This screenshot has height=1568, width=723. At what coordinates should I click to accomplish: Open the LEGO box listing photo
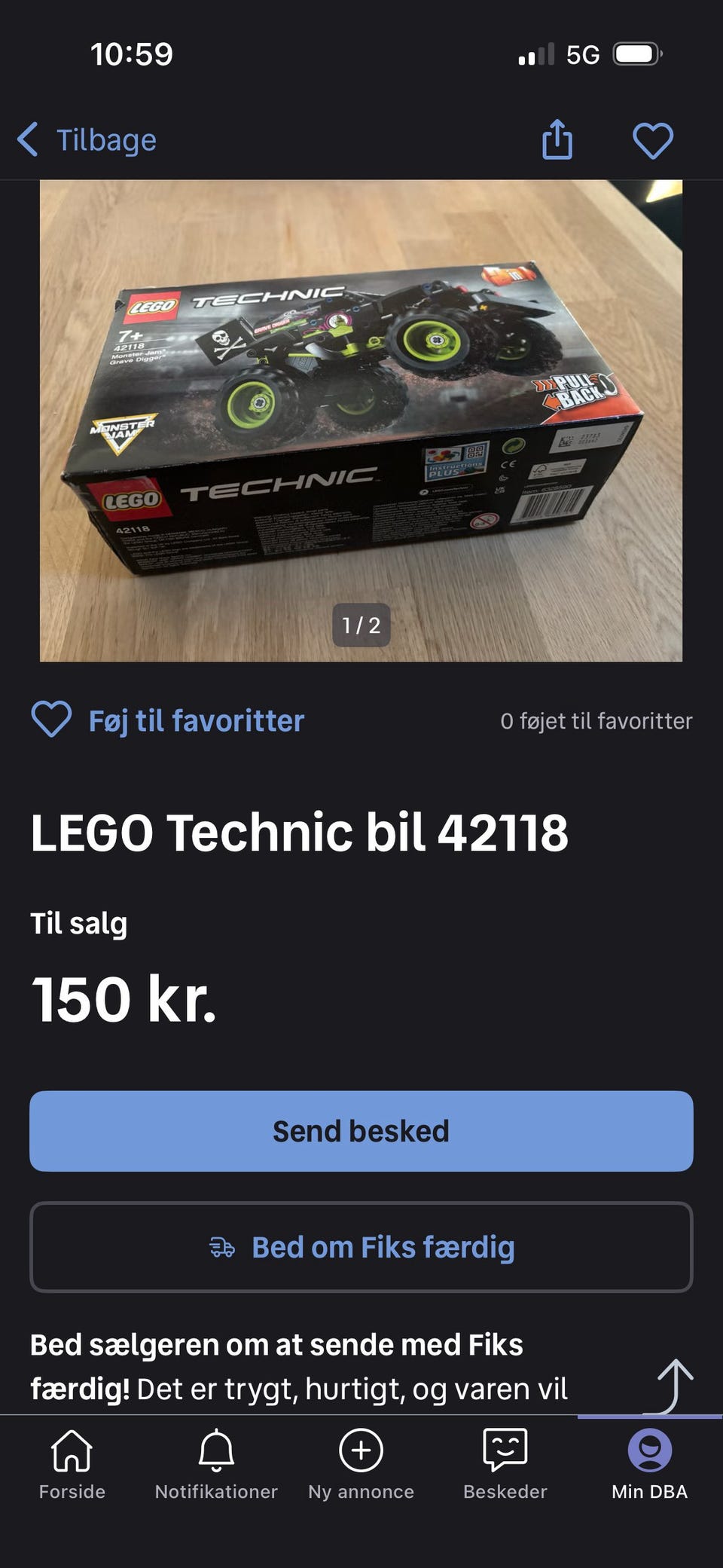click(x=361, y=420)
